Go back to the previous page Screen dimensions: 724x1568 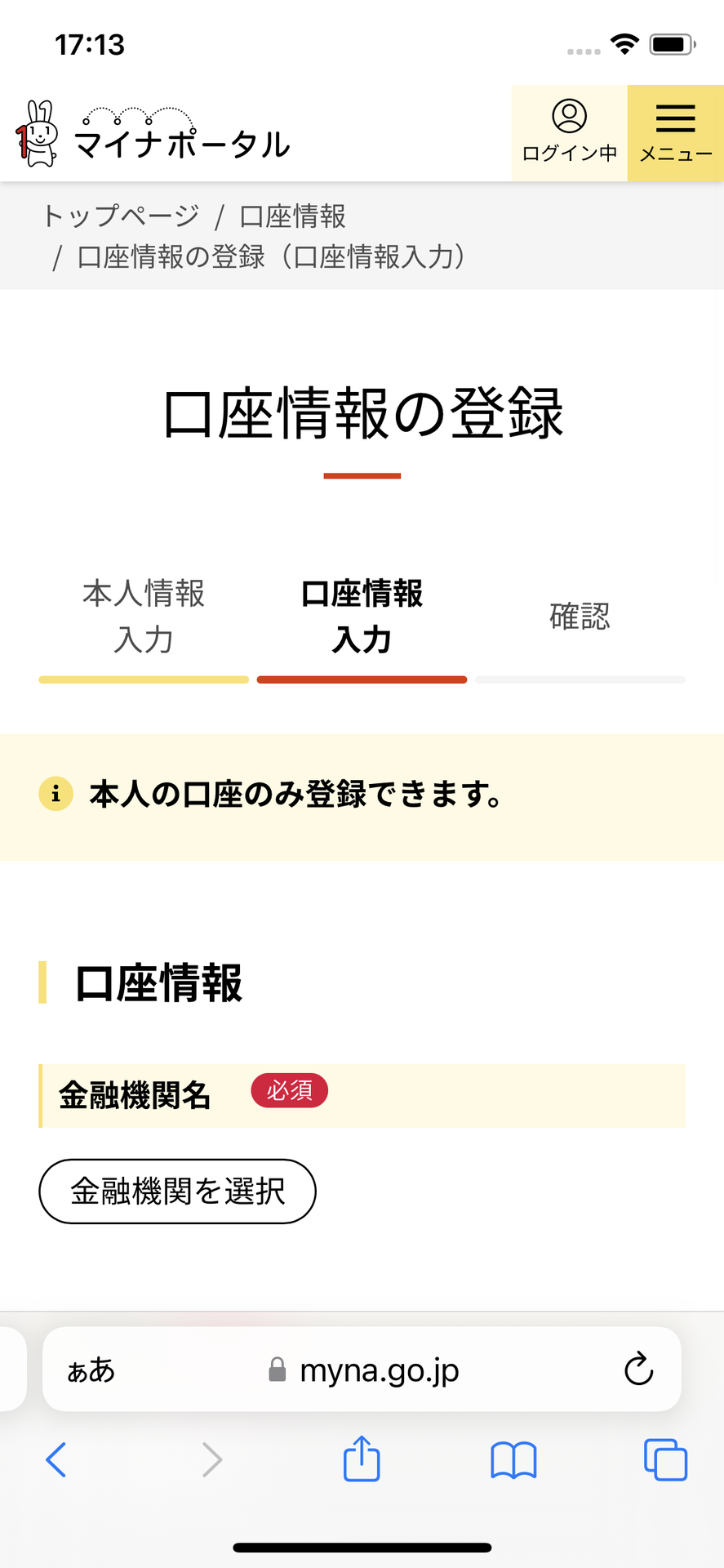tap(56, 1459)
